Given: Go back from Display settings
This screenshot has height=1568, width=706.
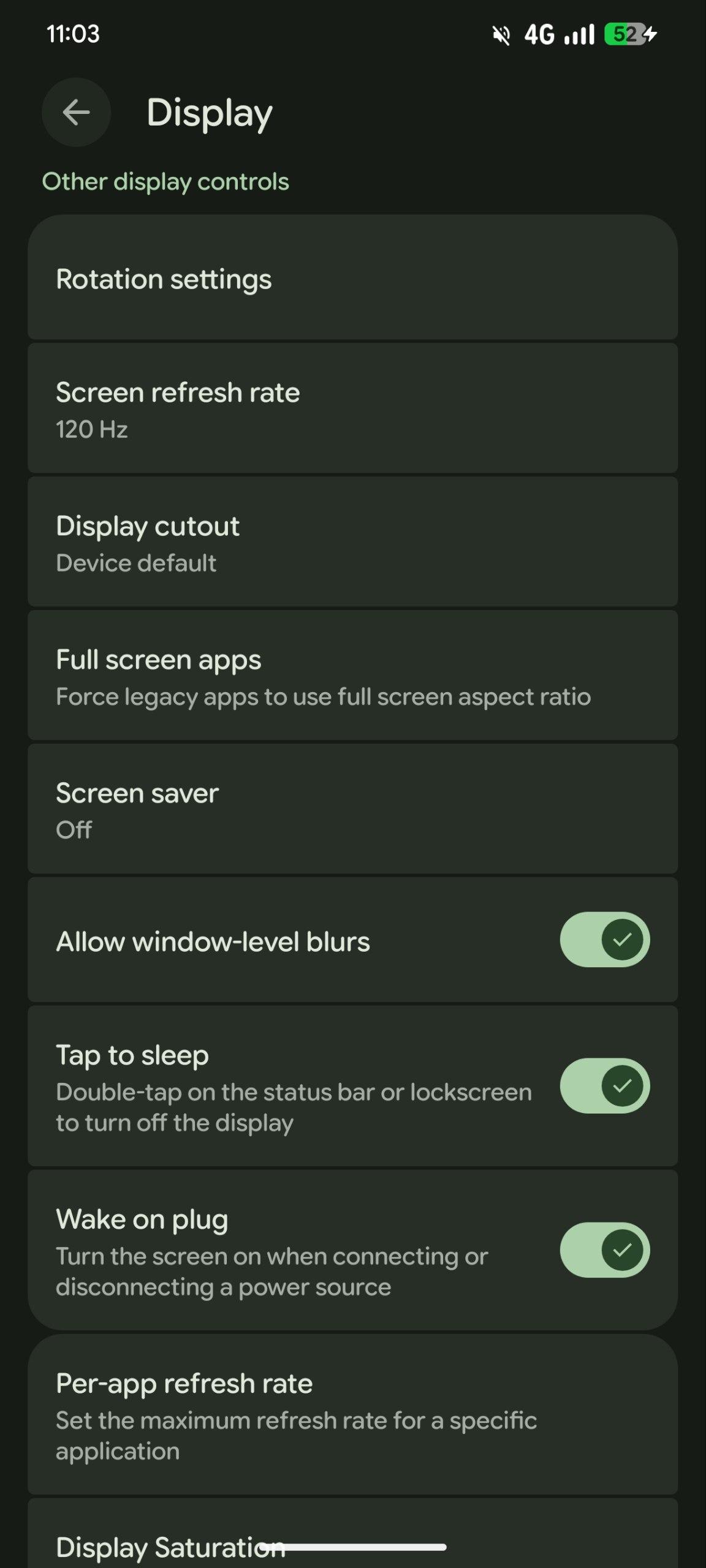Looking at the screenshot, I should coord(76,112).
